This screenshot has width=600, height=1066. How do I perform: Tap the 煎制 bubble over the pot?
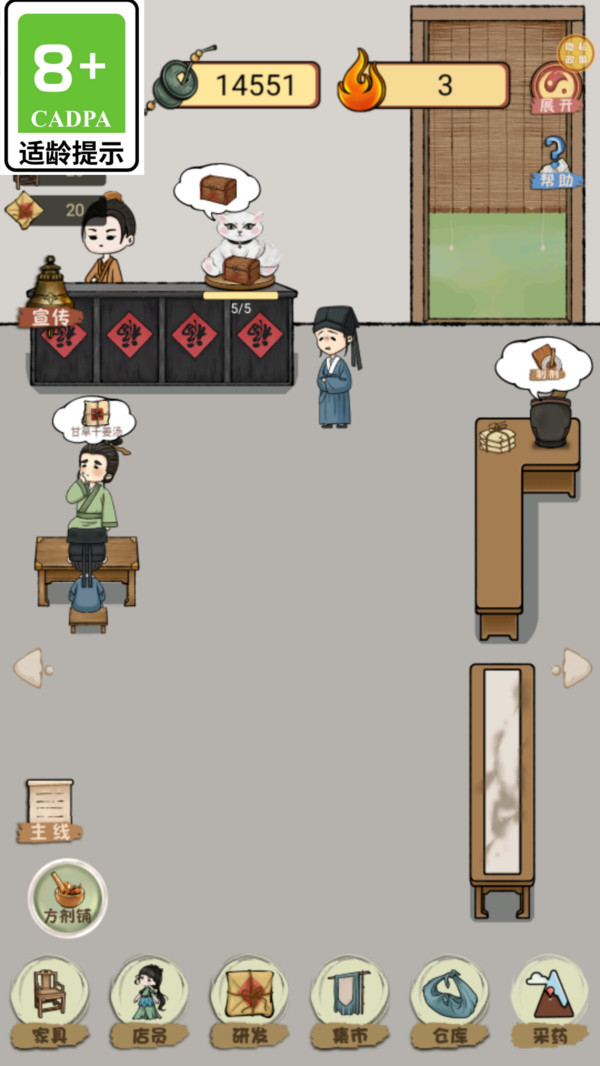[x=545, y=363]
